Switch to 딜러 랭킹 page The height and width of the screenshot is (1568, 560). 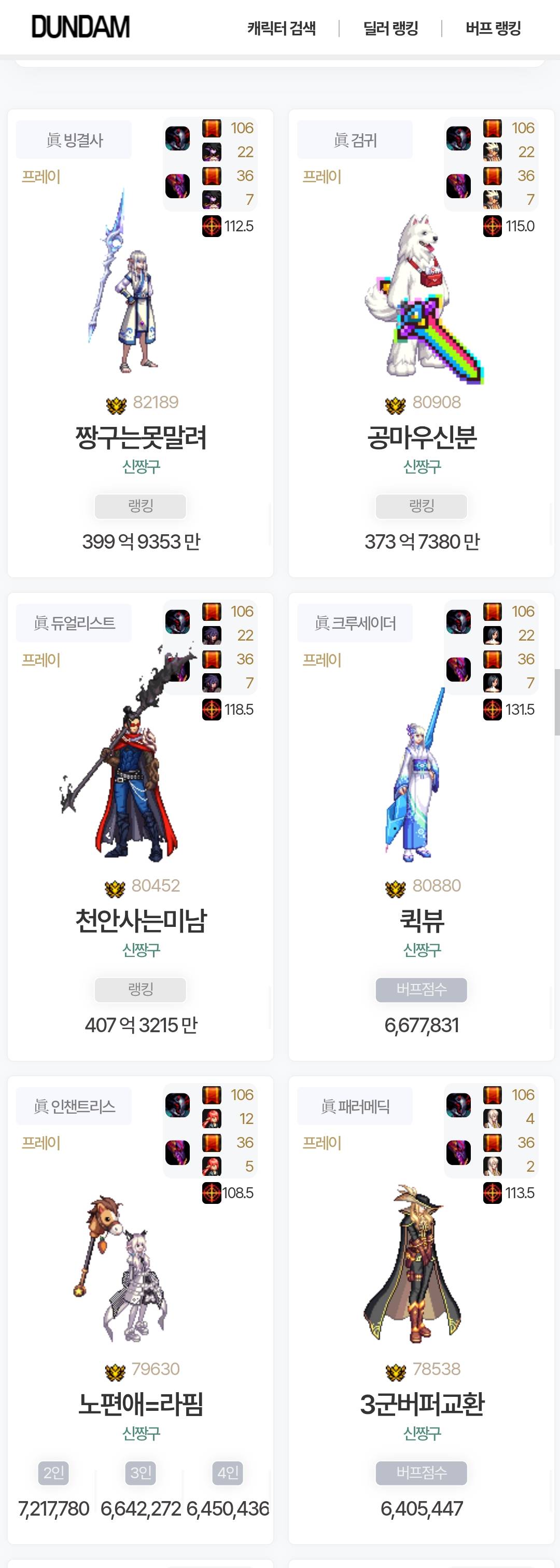point(390,28)
